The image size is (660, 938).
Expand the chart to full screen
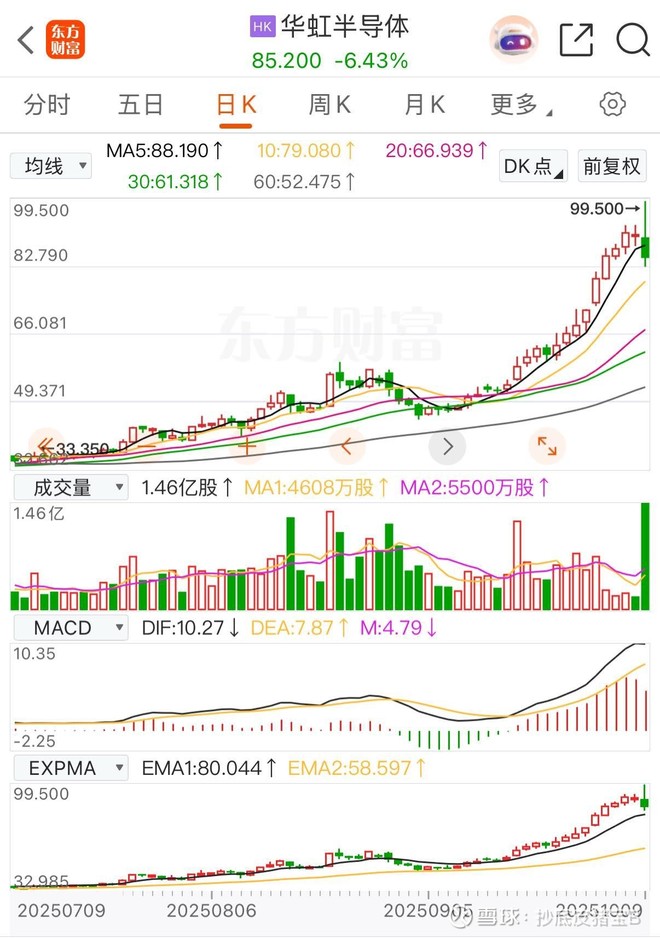pyautogui.click(x=547, y=446)
